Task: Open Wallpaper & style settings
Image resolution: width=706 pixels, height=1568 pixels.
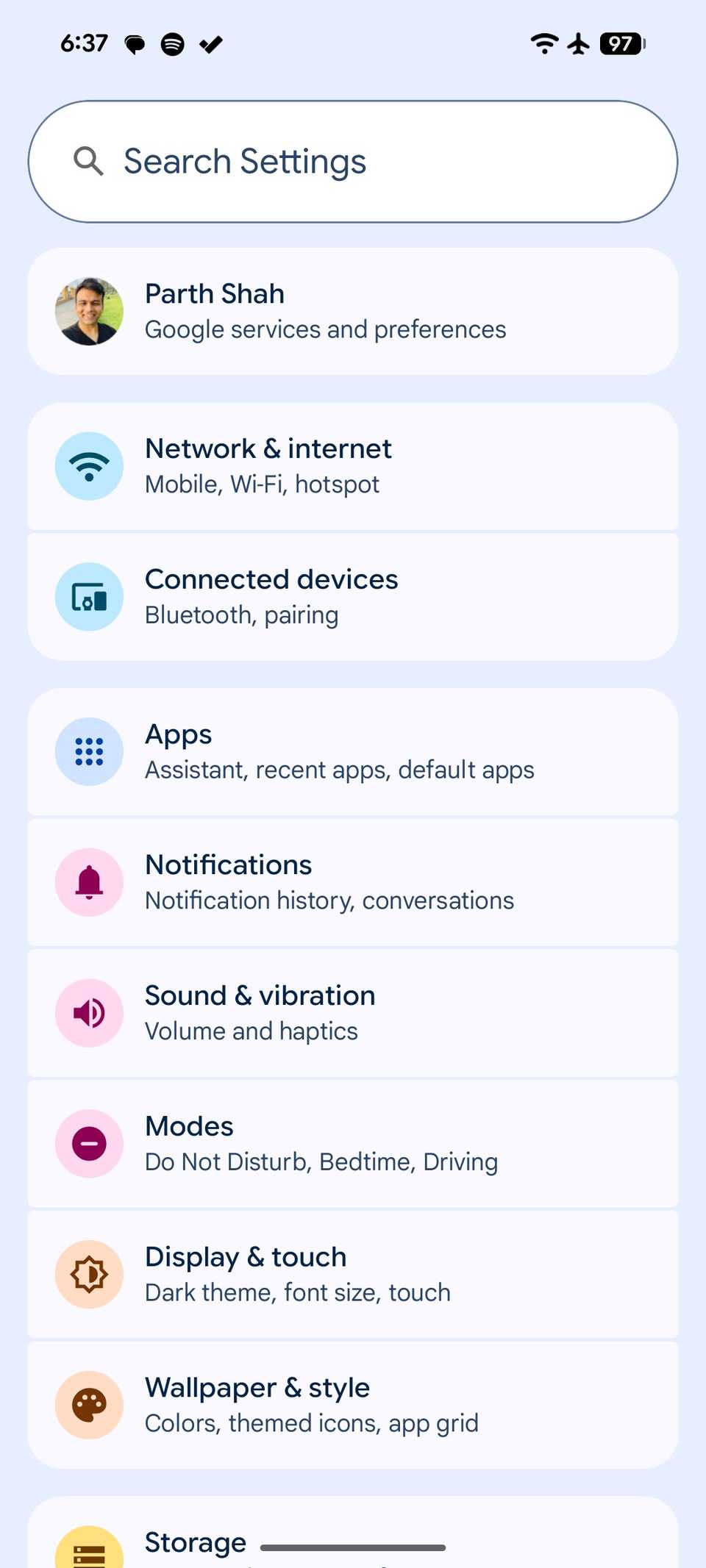Action: coord(353,1404)
